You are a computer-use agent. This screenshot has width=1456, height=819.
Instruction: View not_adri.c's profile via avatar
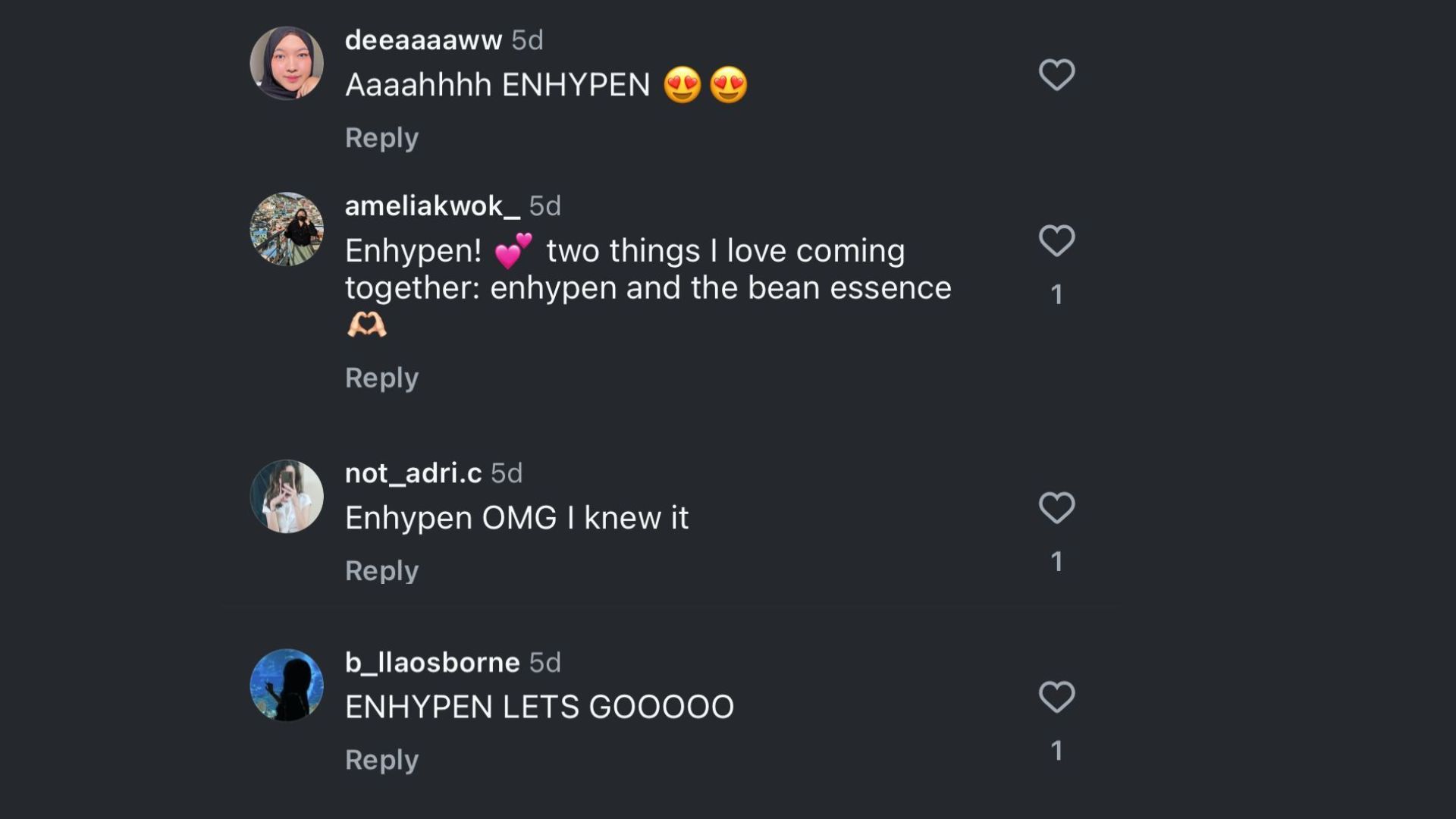tap(287, 497)
